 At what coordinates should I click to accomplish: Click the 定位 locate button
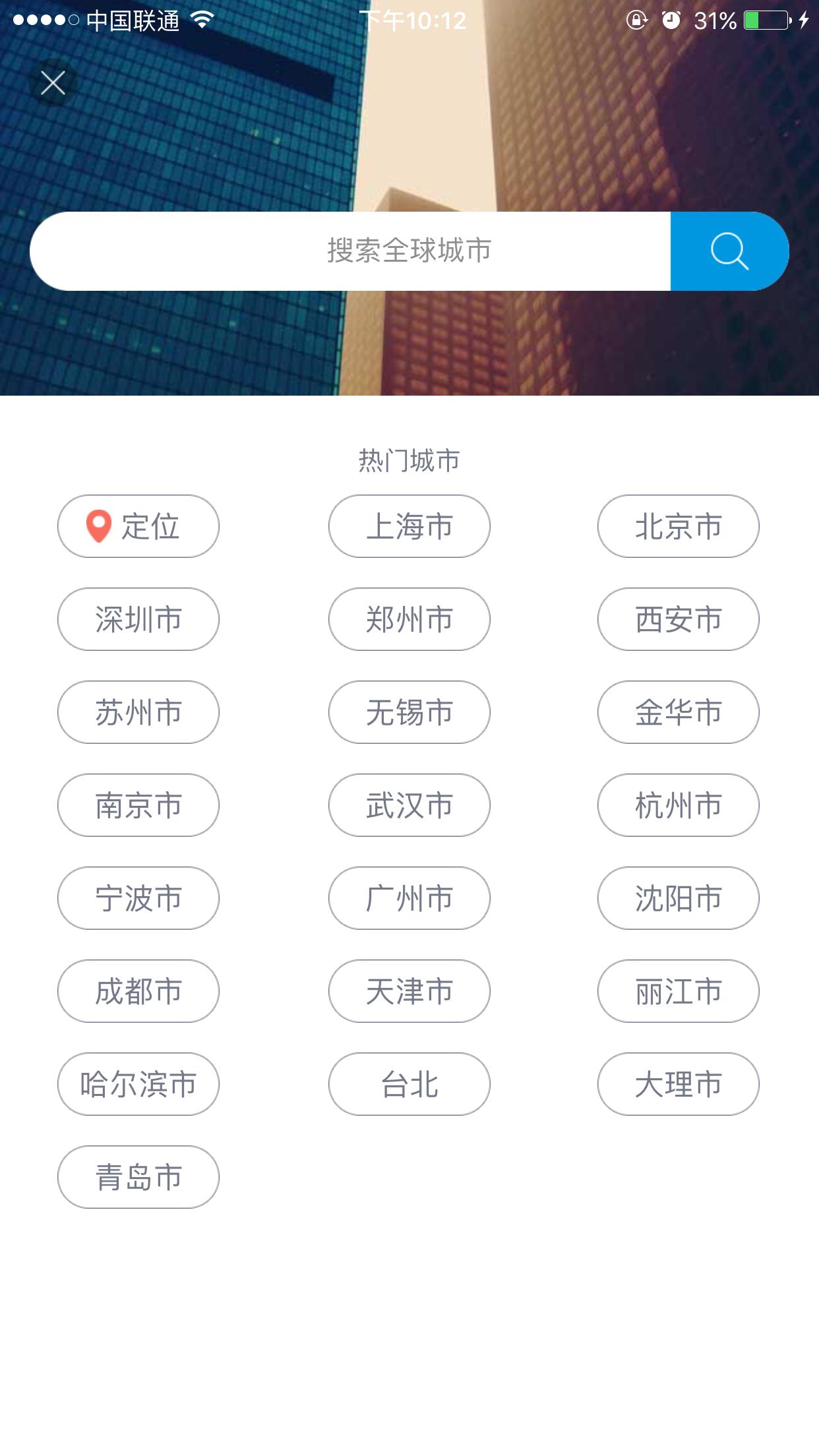pyautogui.click(x=138, y=526)
